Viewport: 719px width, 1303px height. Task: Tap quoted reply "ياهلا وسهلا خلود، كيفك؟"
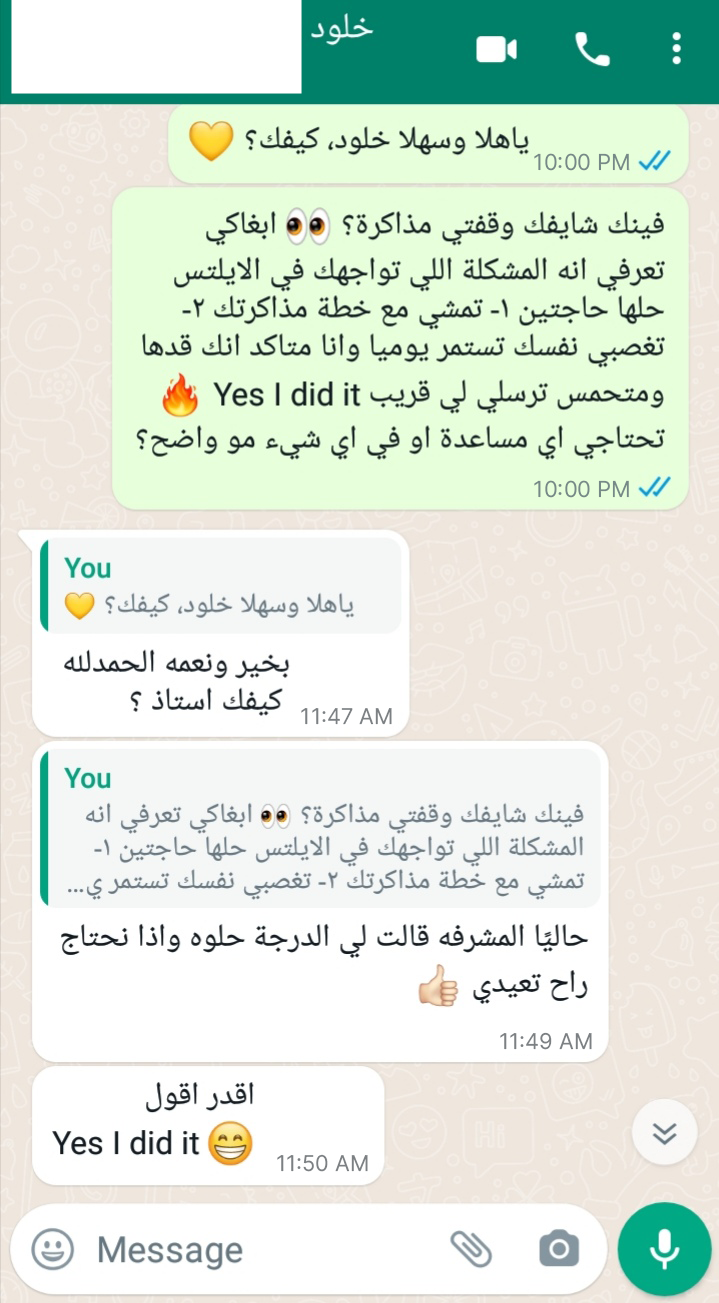click(221, 588)
